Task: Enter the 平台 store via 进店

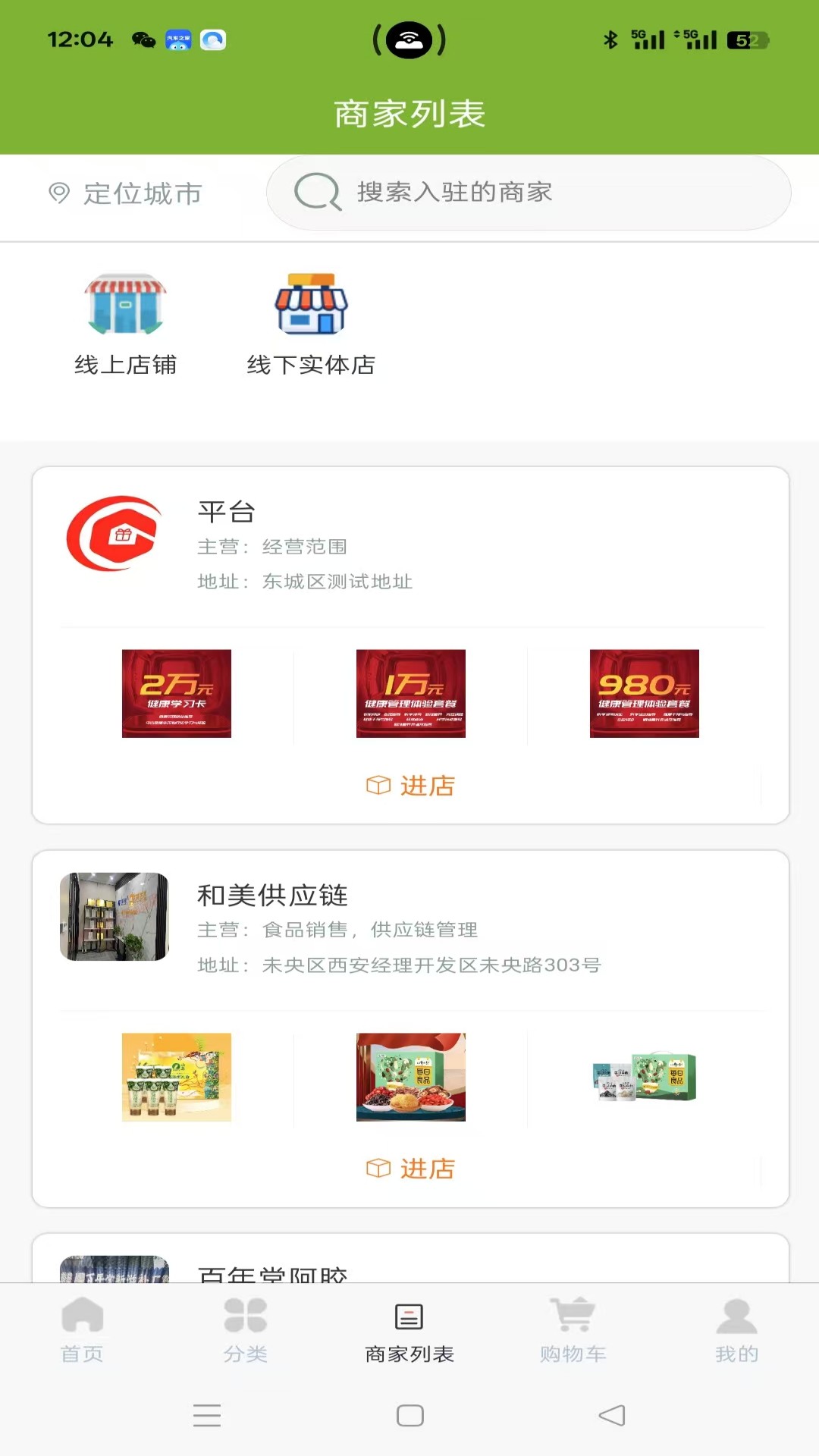Action: 410,786
